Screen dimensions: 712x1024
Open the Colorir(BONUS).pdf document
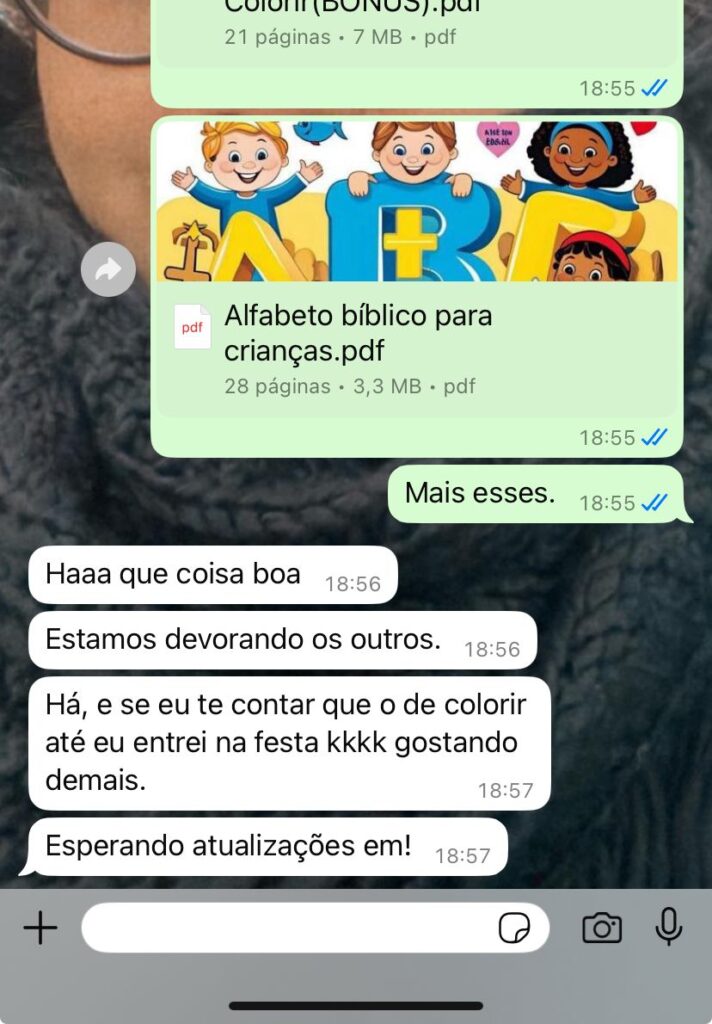[x=357, y=20]
